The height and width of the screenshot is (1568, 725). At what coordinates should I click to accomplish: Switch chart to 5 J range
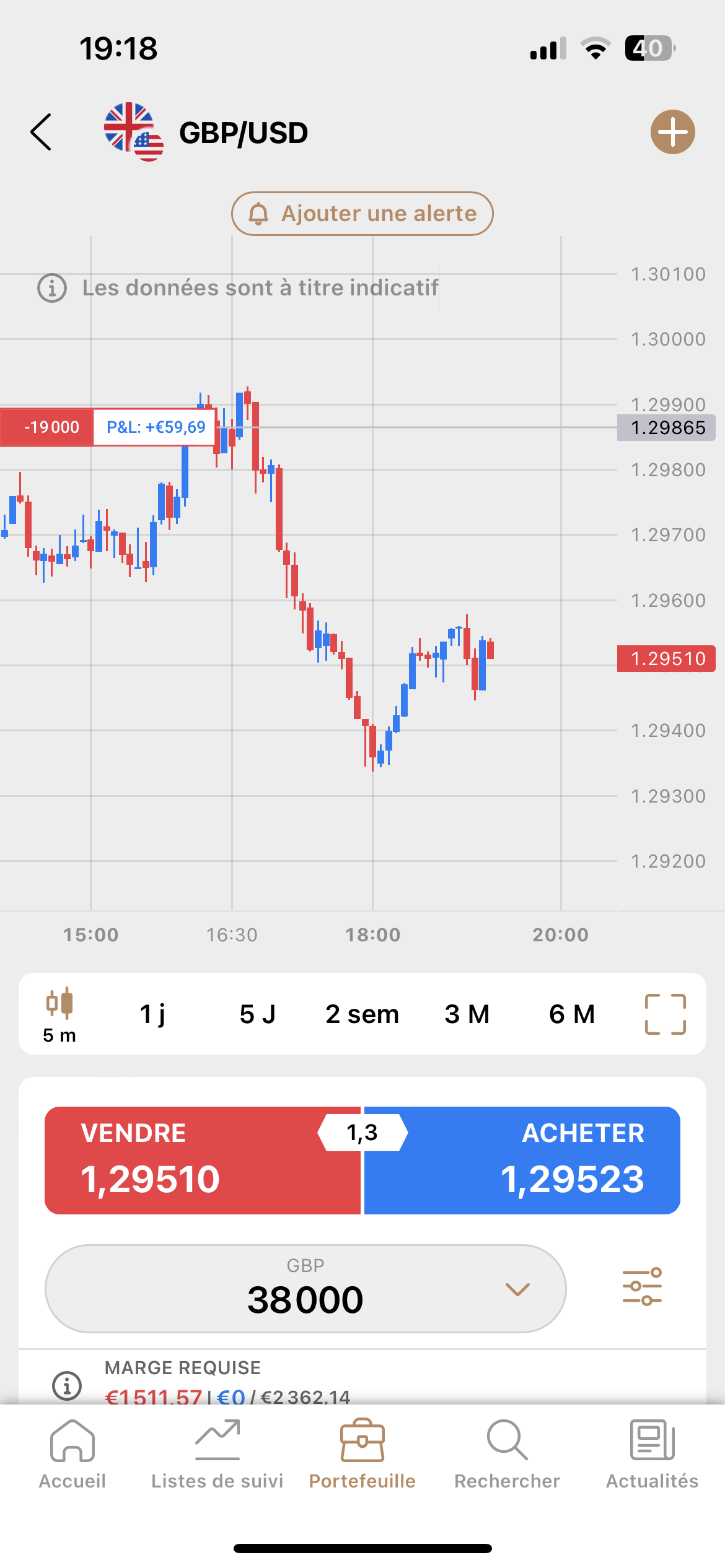pyautogui.click(x=257, y=1014)
